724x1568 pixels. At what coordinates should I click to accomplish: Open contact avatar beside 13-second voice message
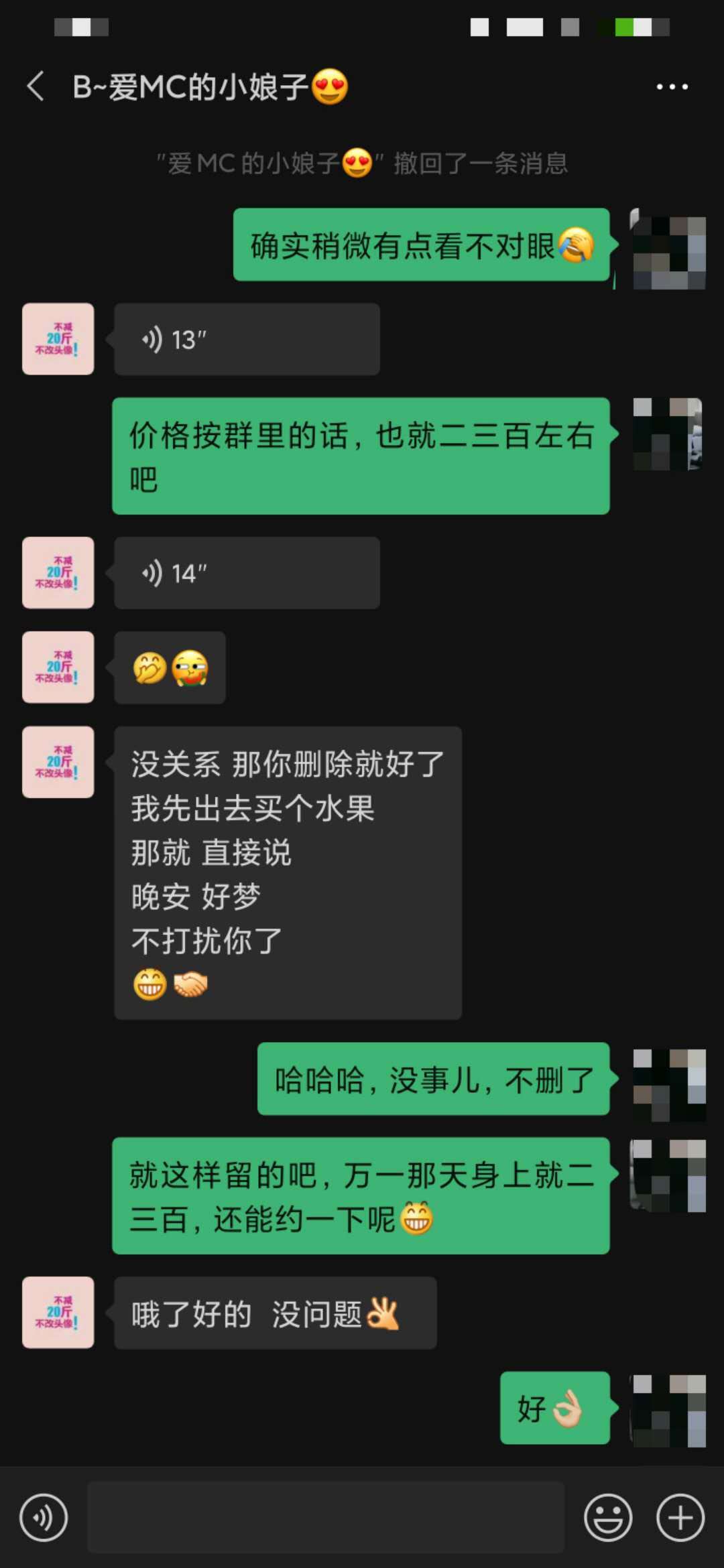[x=58, y=339]
